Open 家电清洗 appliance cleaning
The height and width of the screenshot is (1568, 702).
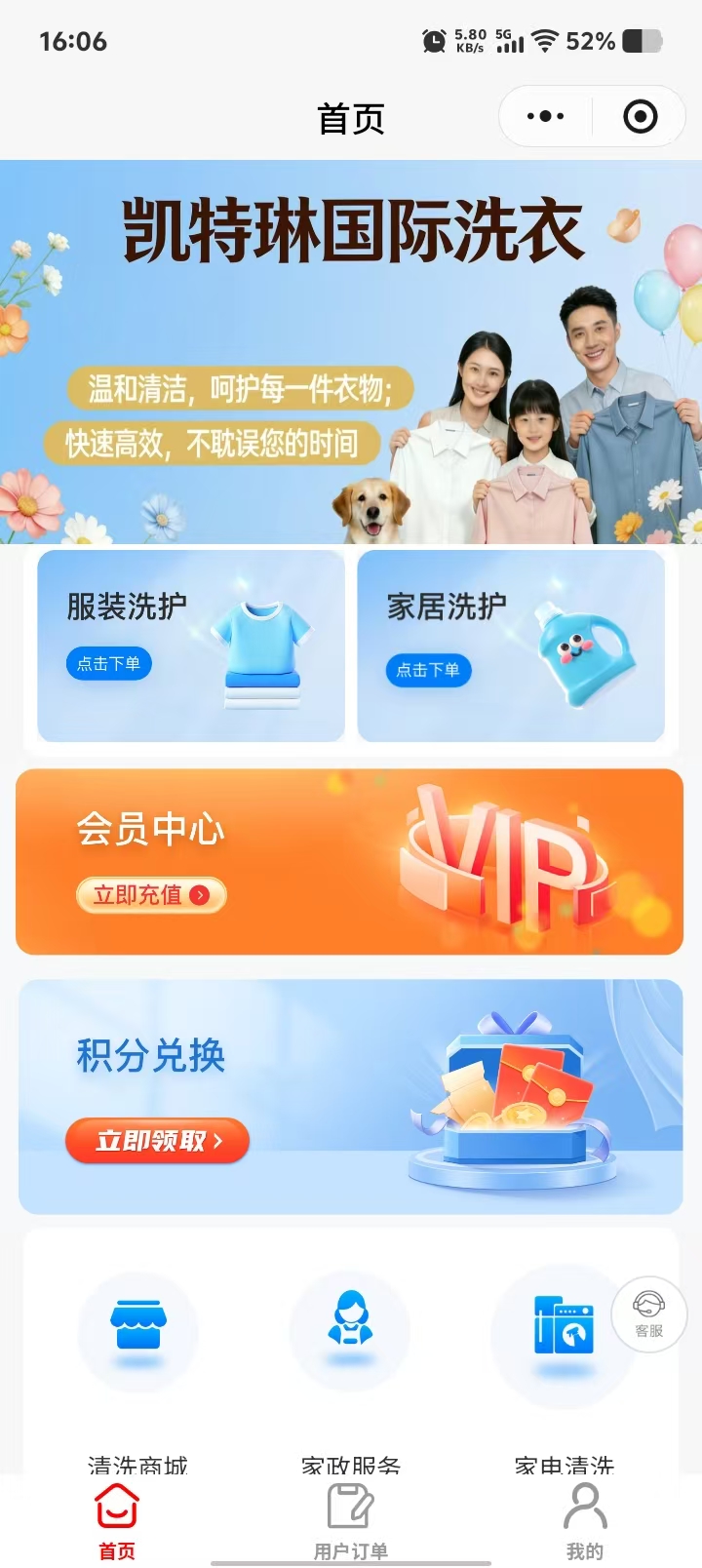pyautogui.click(x=563, y=1334)
